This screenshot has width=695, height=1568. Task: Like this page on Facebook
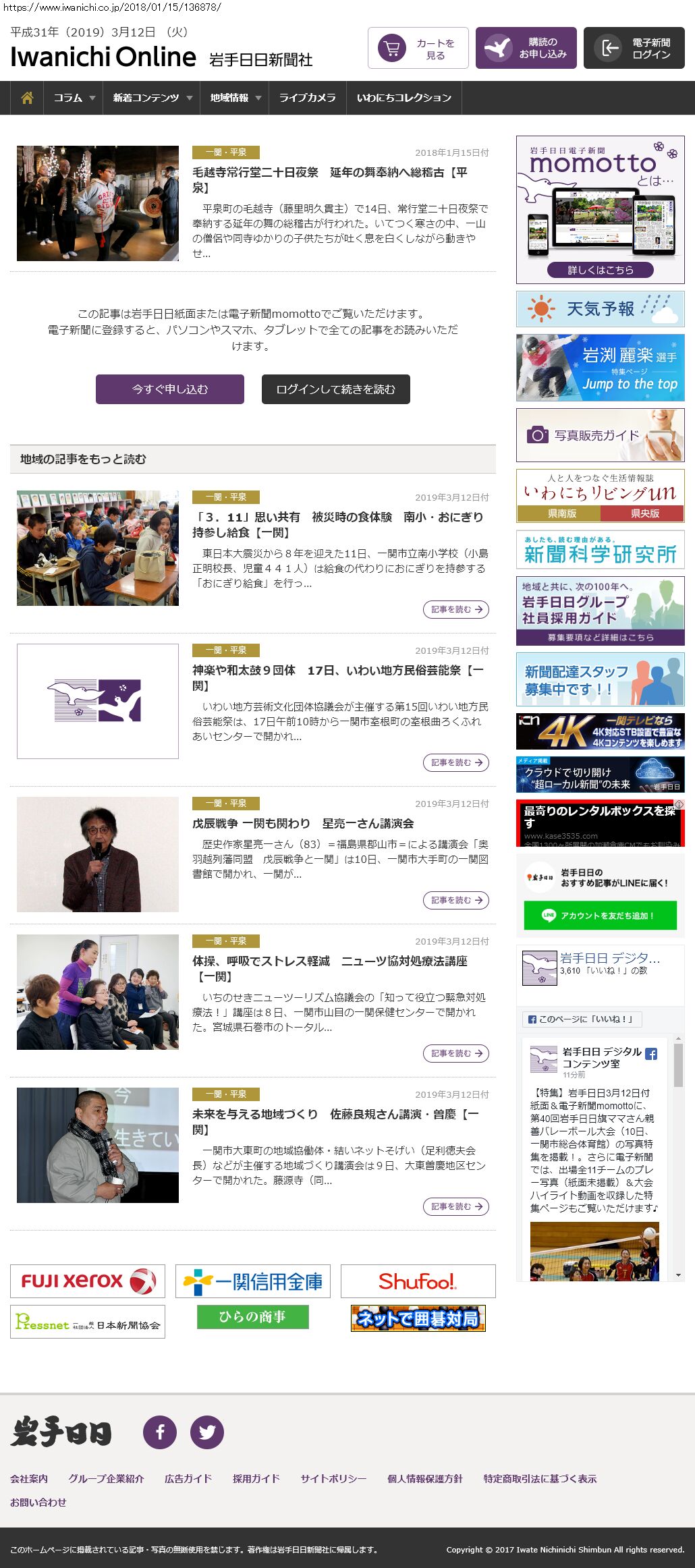point(582,1019)
